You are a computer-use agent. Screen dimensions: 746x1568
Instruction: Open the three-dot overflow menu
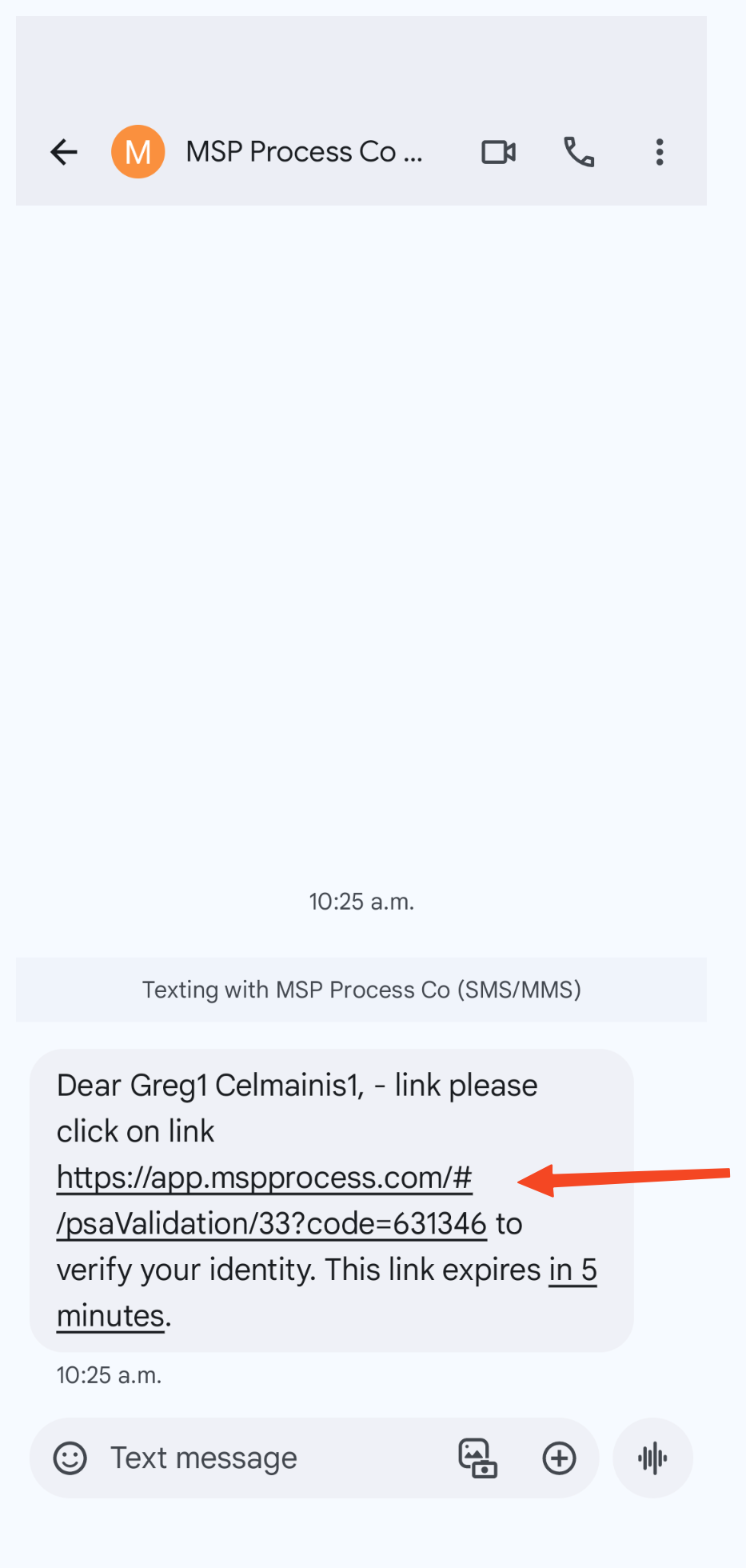[x=660, y=151]
